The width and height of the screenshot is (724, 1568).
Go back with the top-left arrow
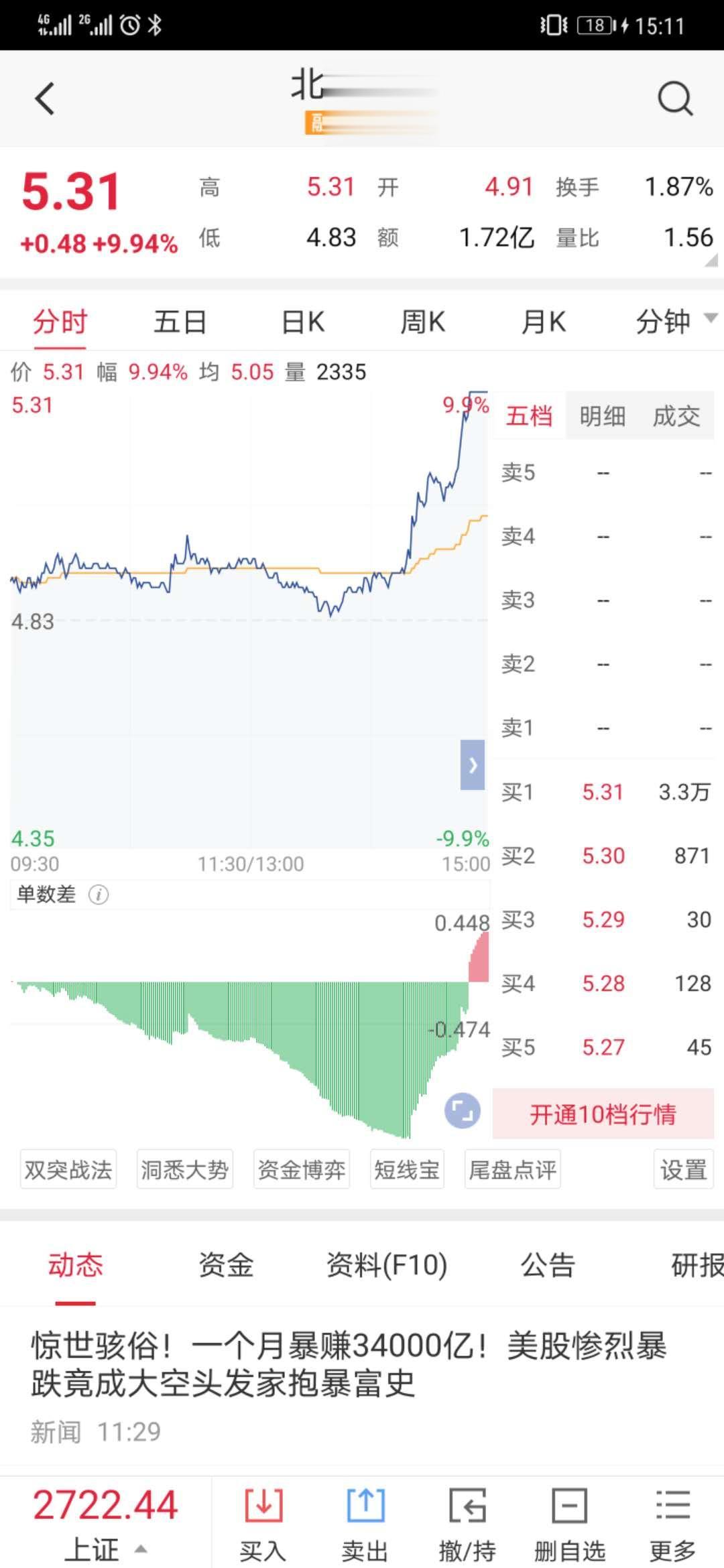pyautogui.click(x=44, y=99)
